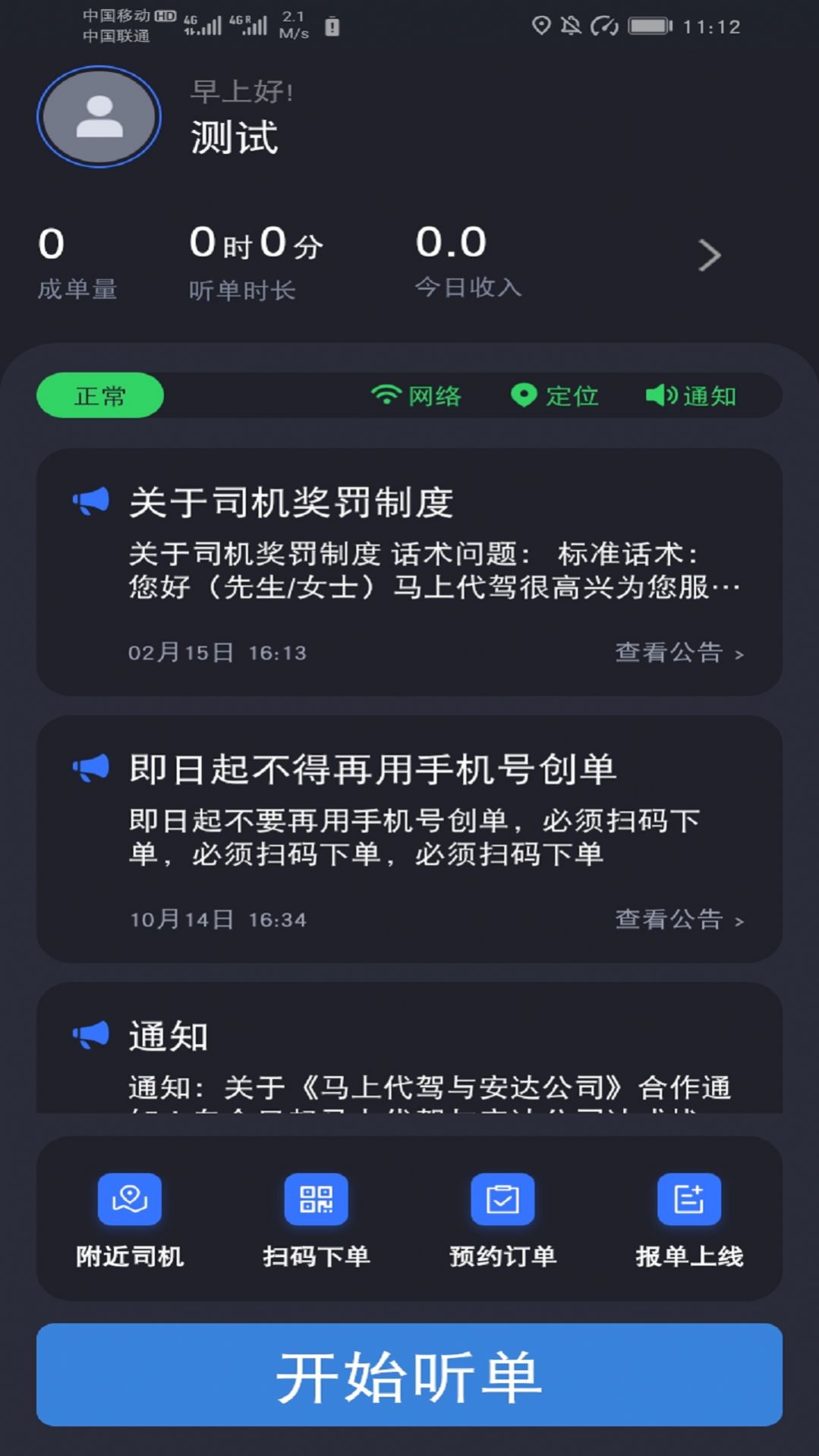Expand the chevron after 查看公告 on the 02月15日 post
The width and height of the screenshot is (819, 1456).
click(739, 653)
